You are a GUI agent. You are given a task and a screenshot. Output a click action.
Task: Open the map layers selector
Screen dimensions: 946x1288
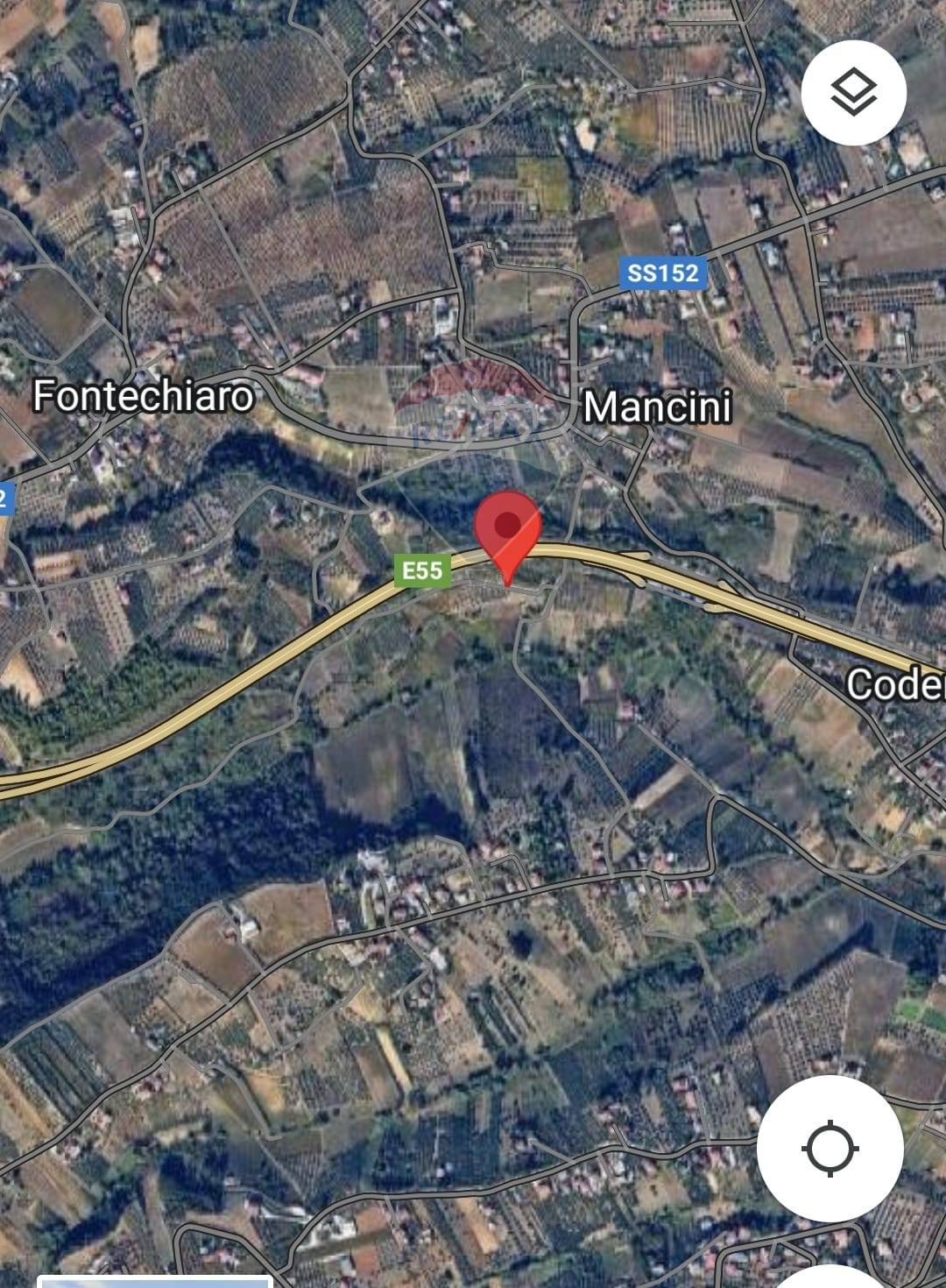coord(853,93)
